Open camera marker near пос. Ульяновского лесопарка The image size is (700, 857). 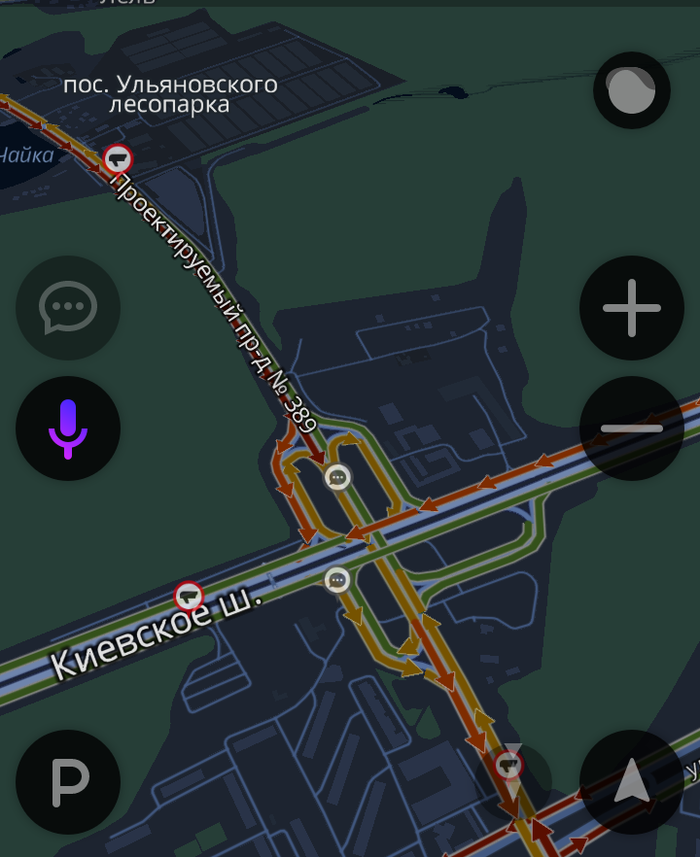118,158
